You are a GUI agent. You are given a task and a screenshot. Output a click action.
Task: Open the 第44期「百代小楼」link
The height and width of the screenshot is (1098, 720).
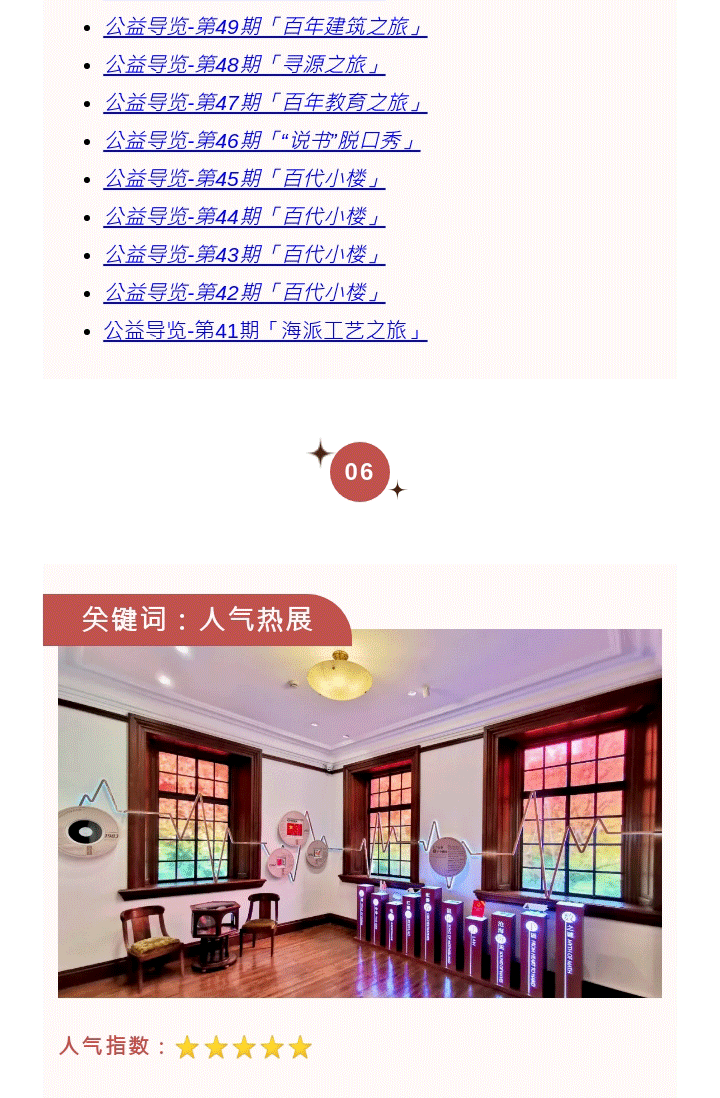tap(244, 217)
